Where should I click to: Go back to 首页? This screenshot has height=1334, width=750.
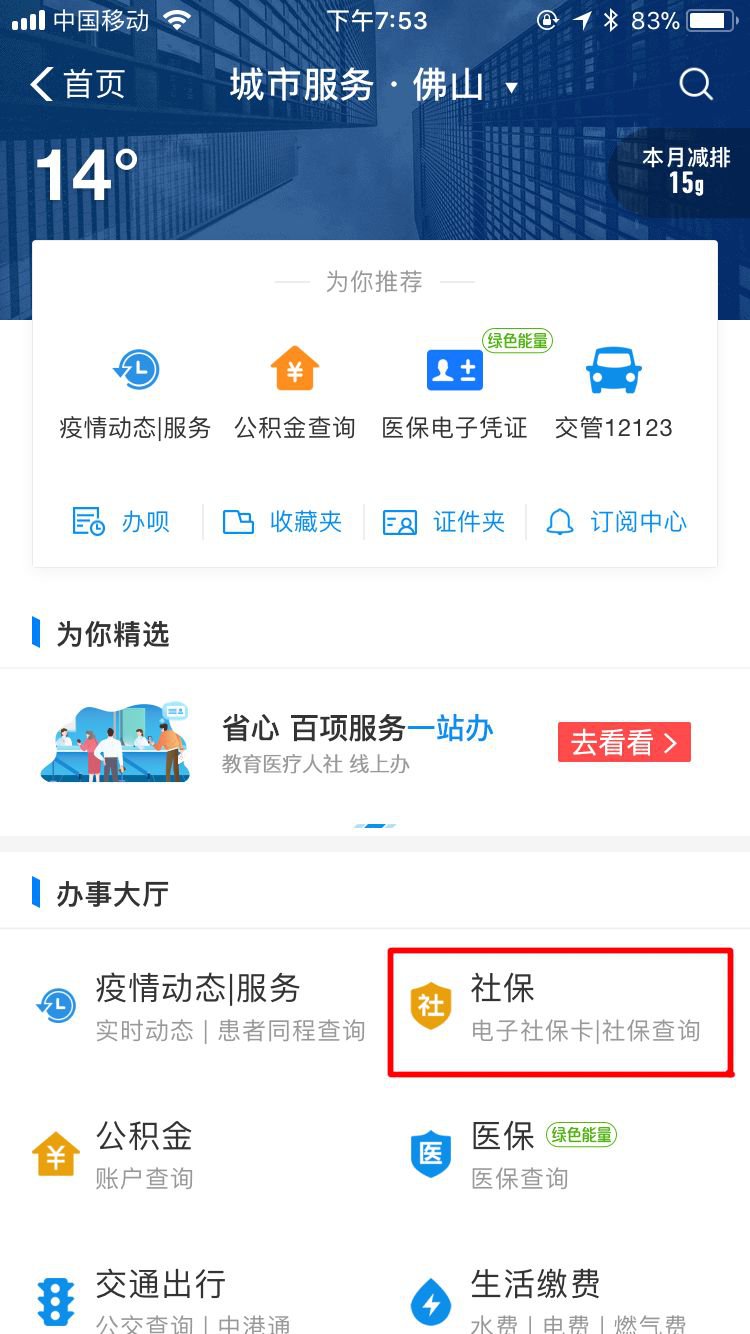[78, 85]
